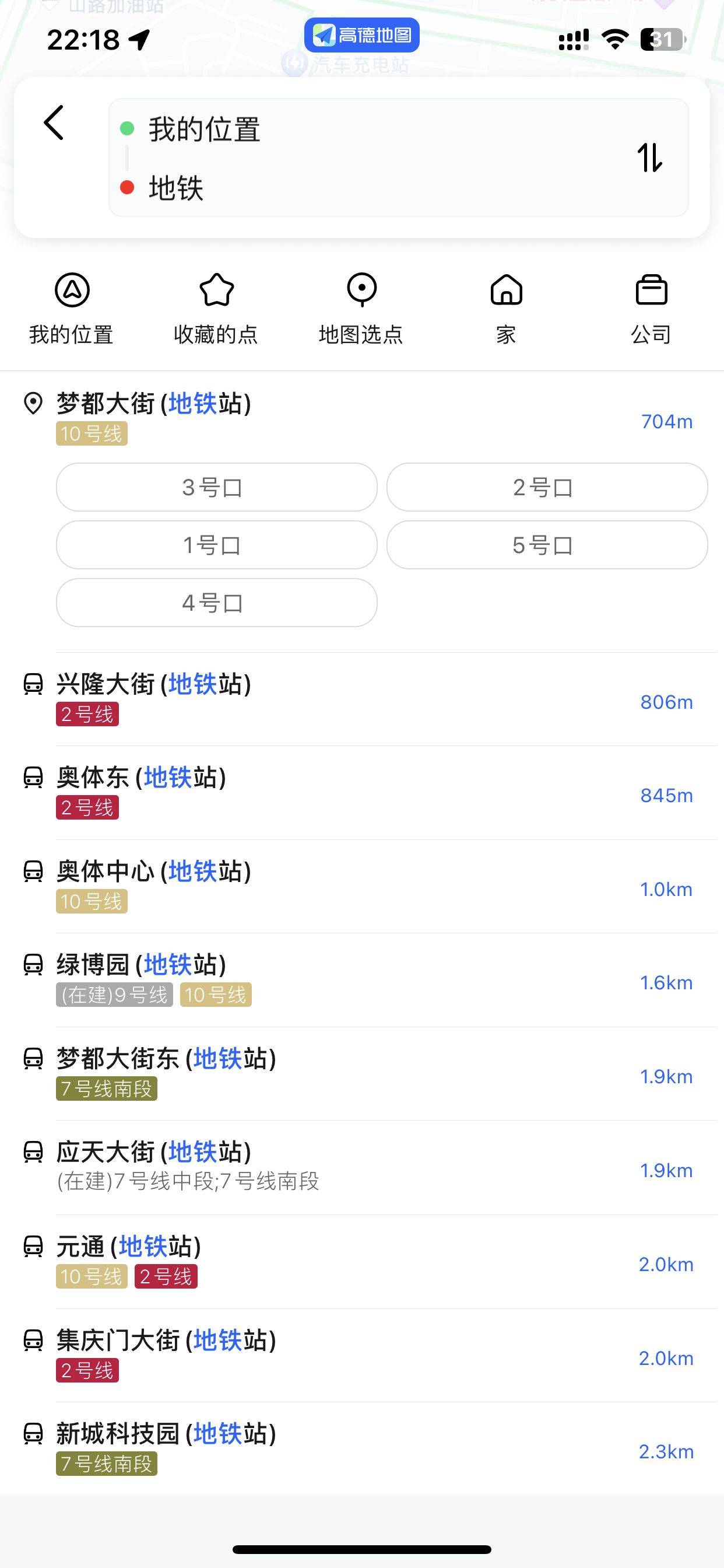Select 5号口 exit of 梦都大街
This screenshot has width=724, height=1568.
(547, 545)
